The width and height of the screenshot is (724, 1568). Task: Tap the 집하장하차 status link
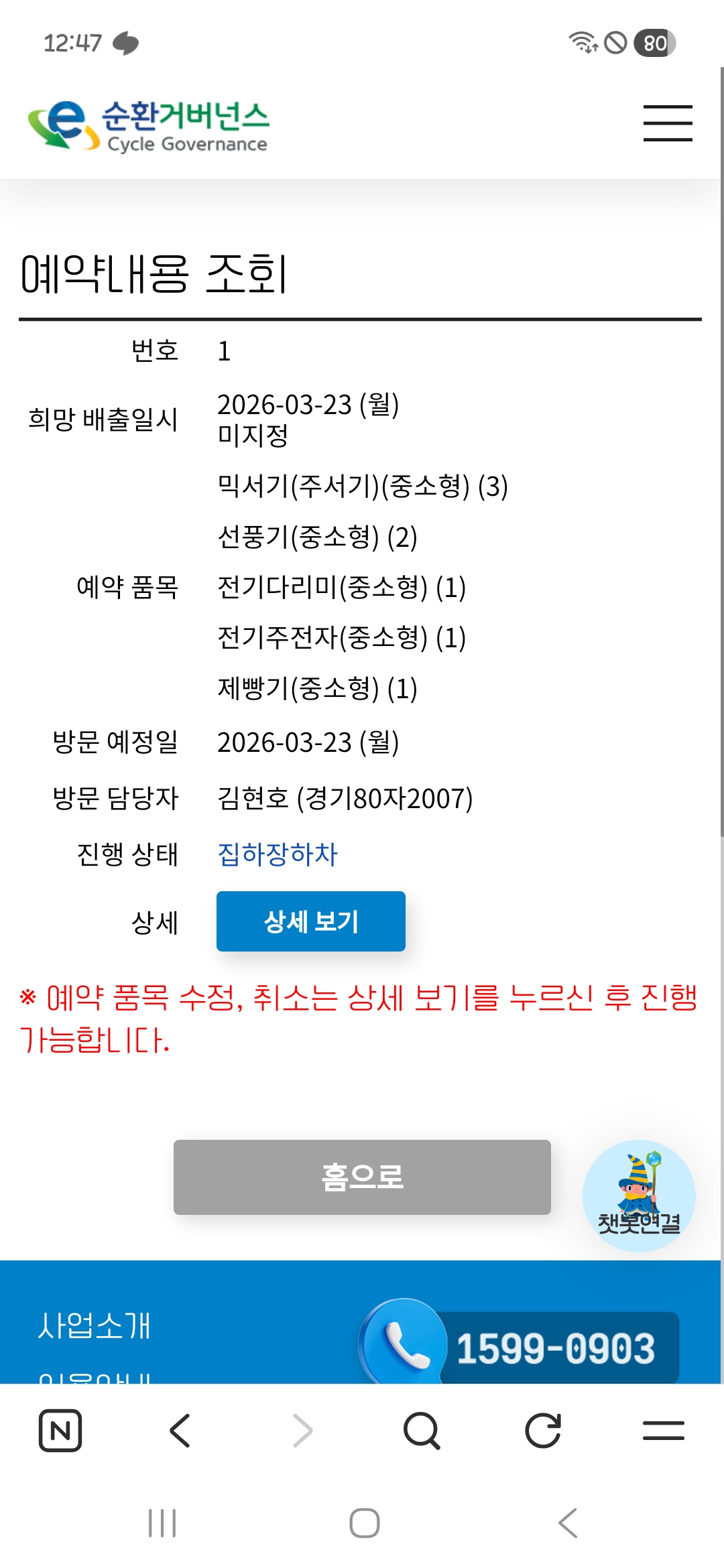[x=278, y=854]
